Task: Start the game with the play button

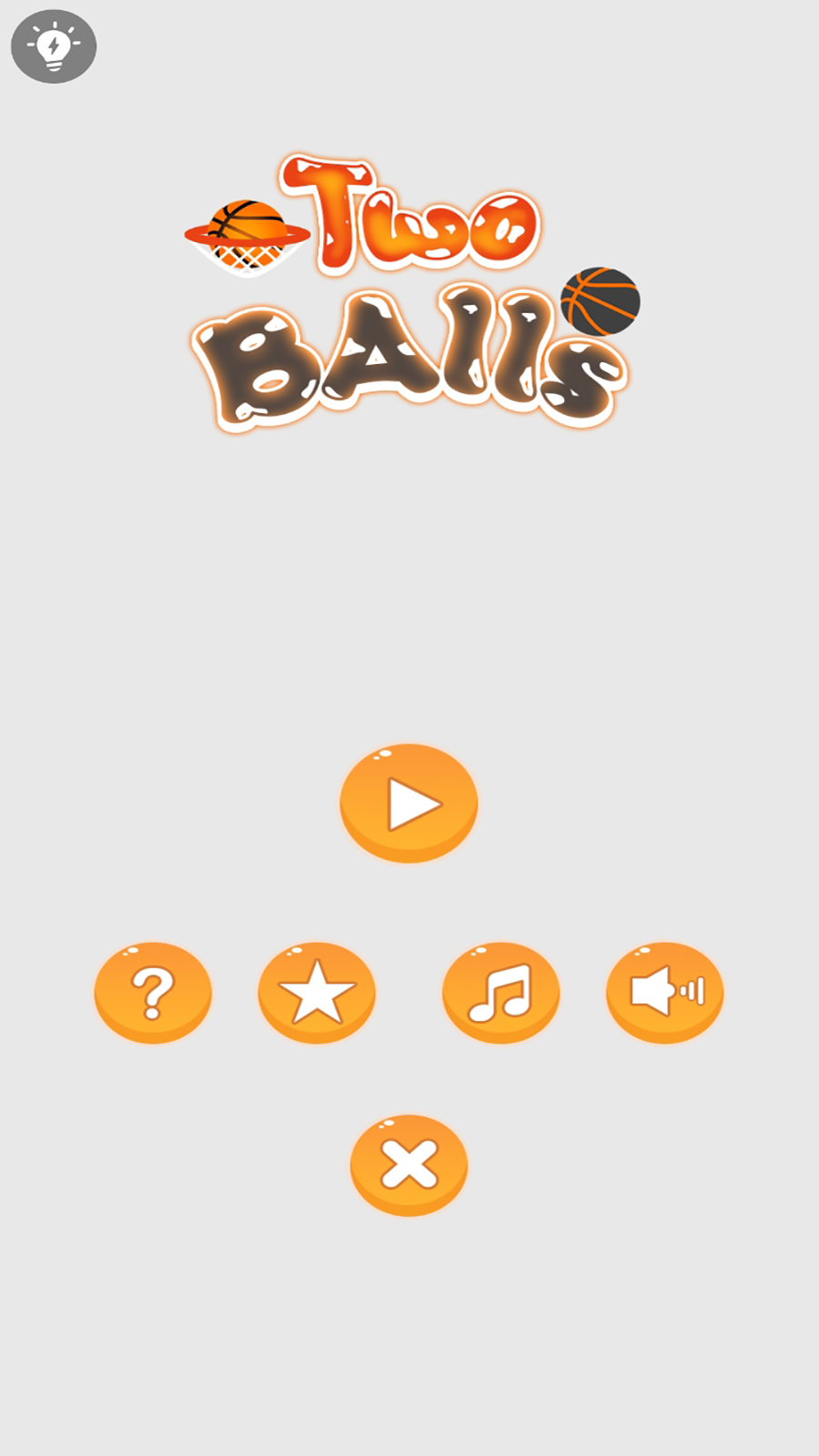Action: click(x=409, y=803)
